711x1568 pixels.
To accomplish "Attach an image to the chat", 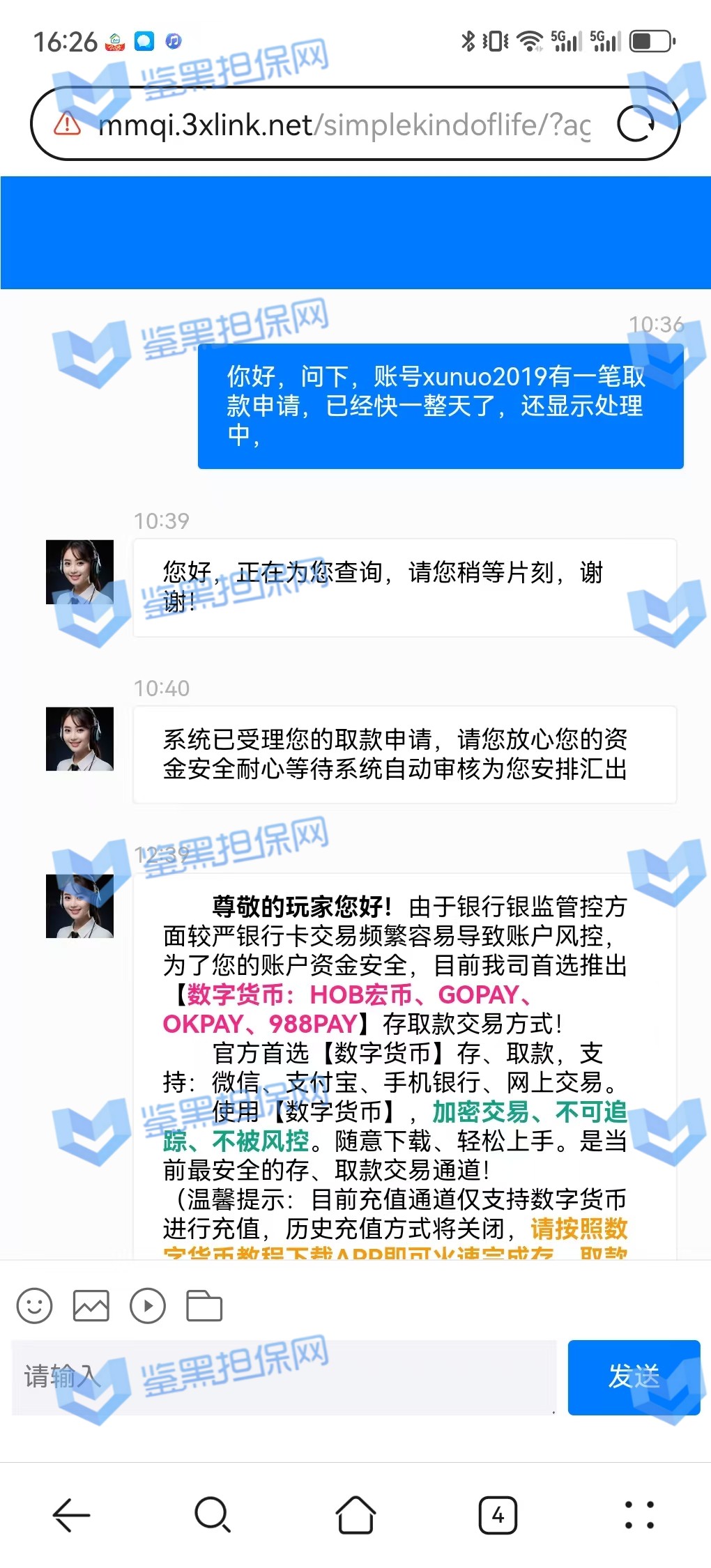I will [91, 1305].
